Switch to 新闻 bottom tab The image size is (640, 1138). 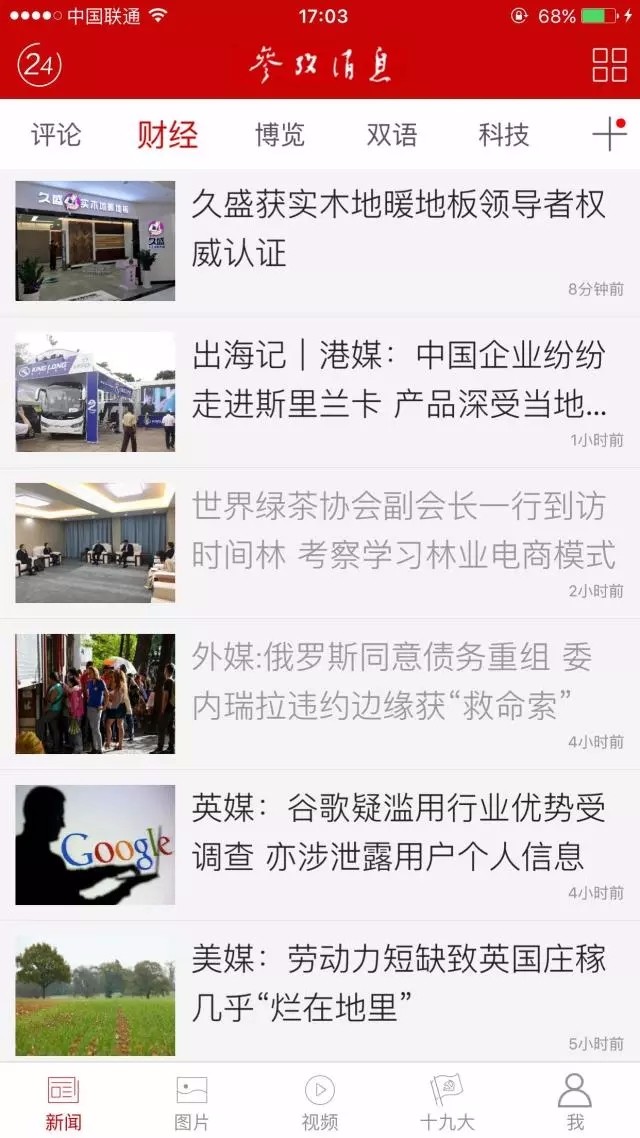[x=63, y=1101]
